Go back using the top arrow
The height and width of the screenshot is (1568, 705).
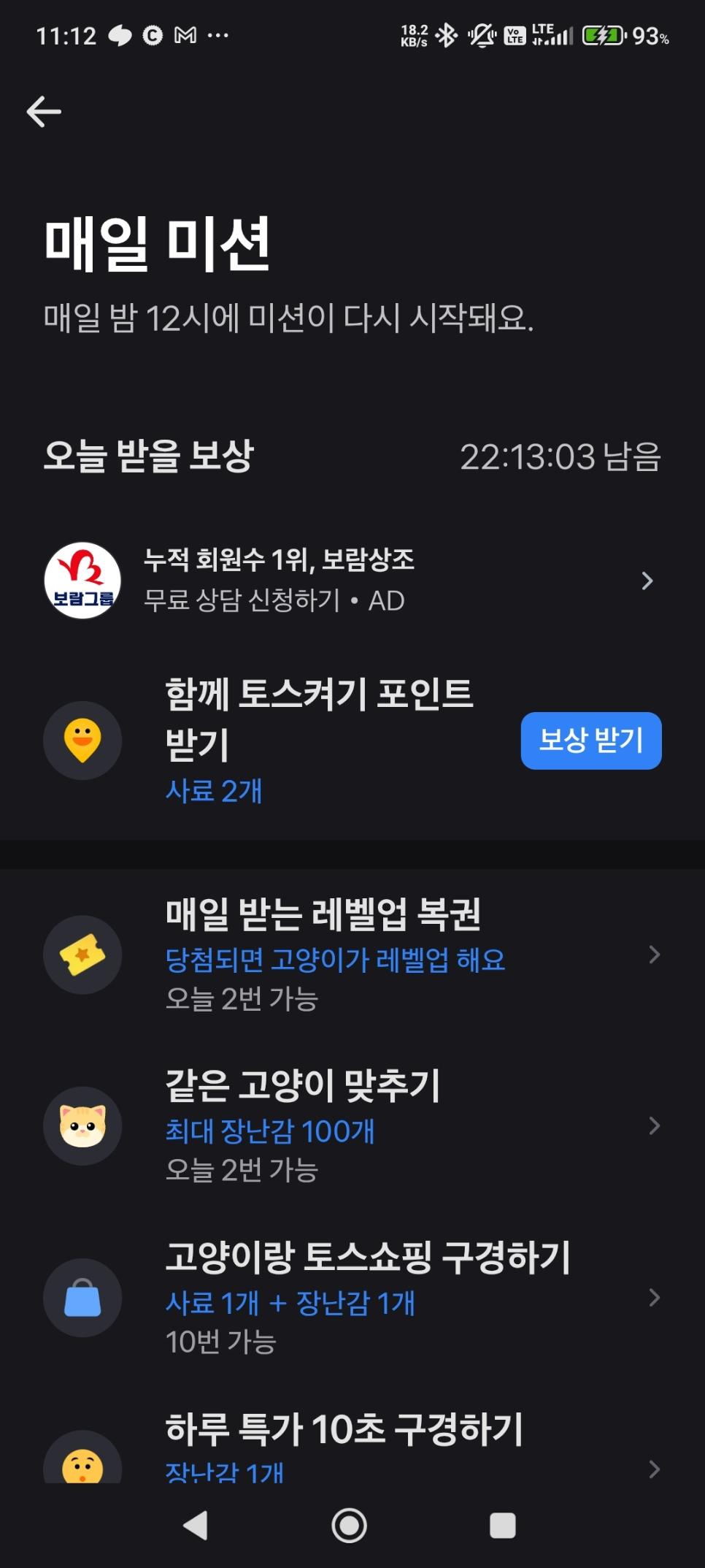coord(44,112)
